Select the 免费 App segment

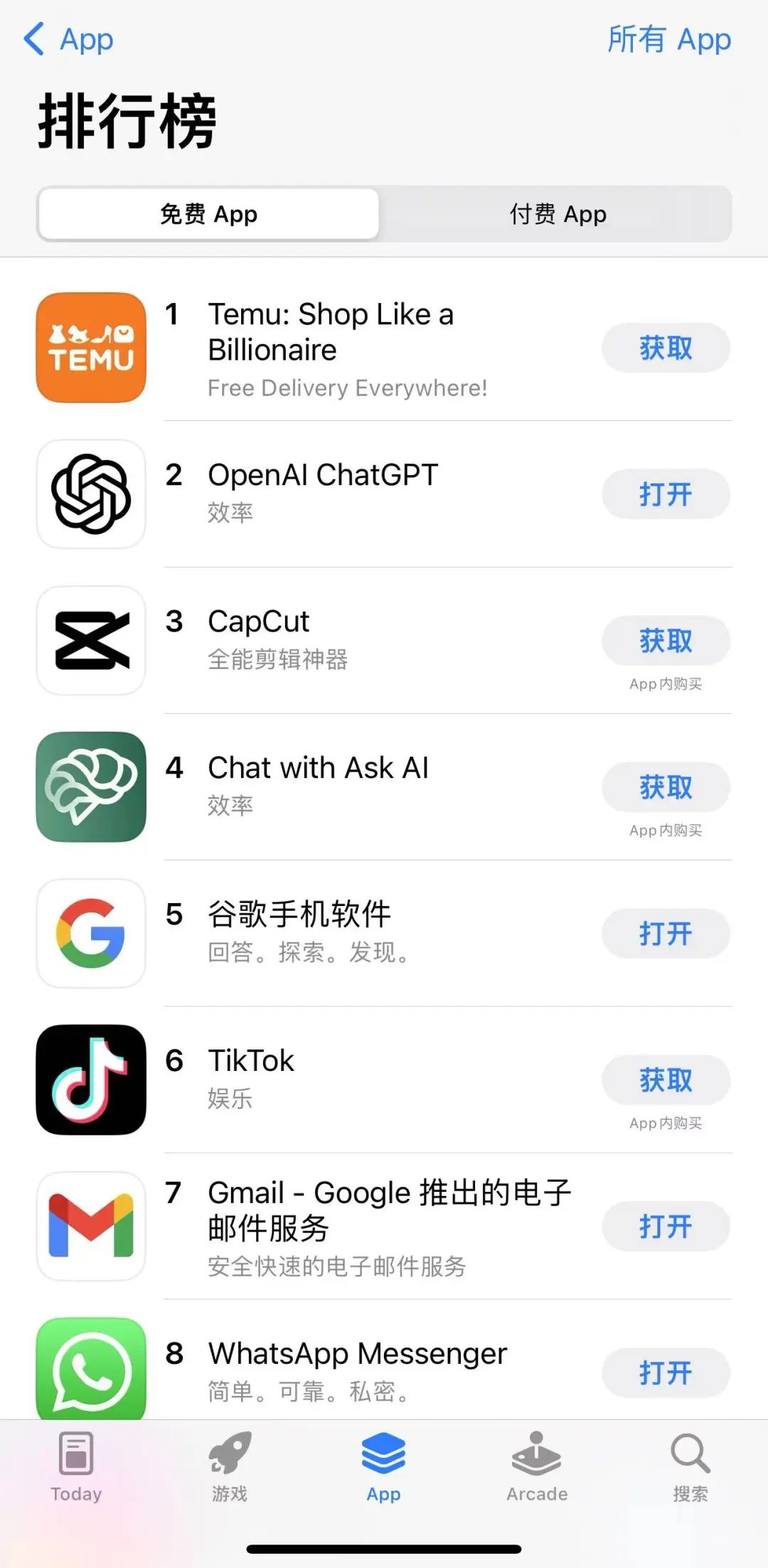pyautogui.click(x=208, y=213)
